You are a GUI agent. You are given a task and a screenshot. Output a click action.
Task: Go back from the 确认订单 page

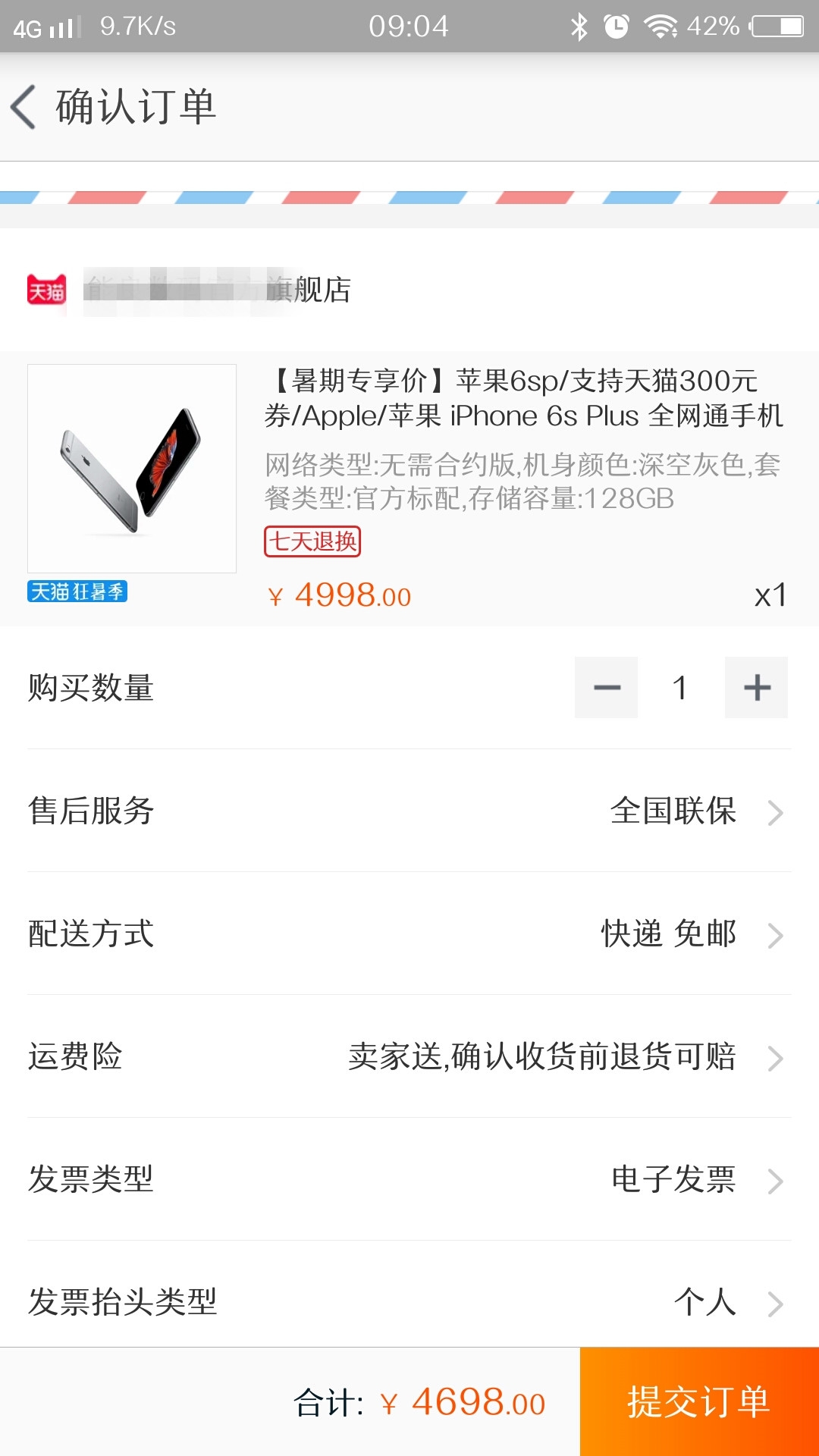(24, 107)
